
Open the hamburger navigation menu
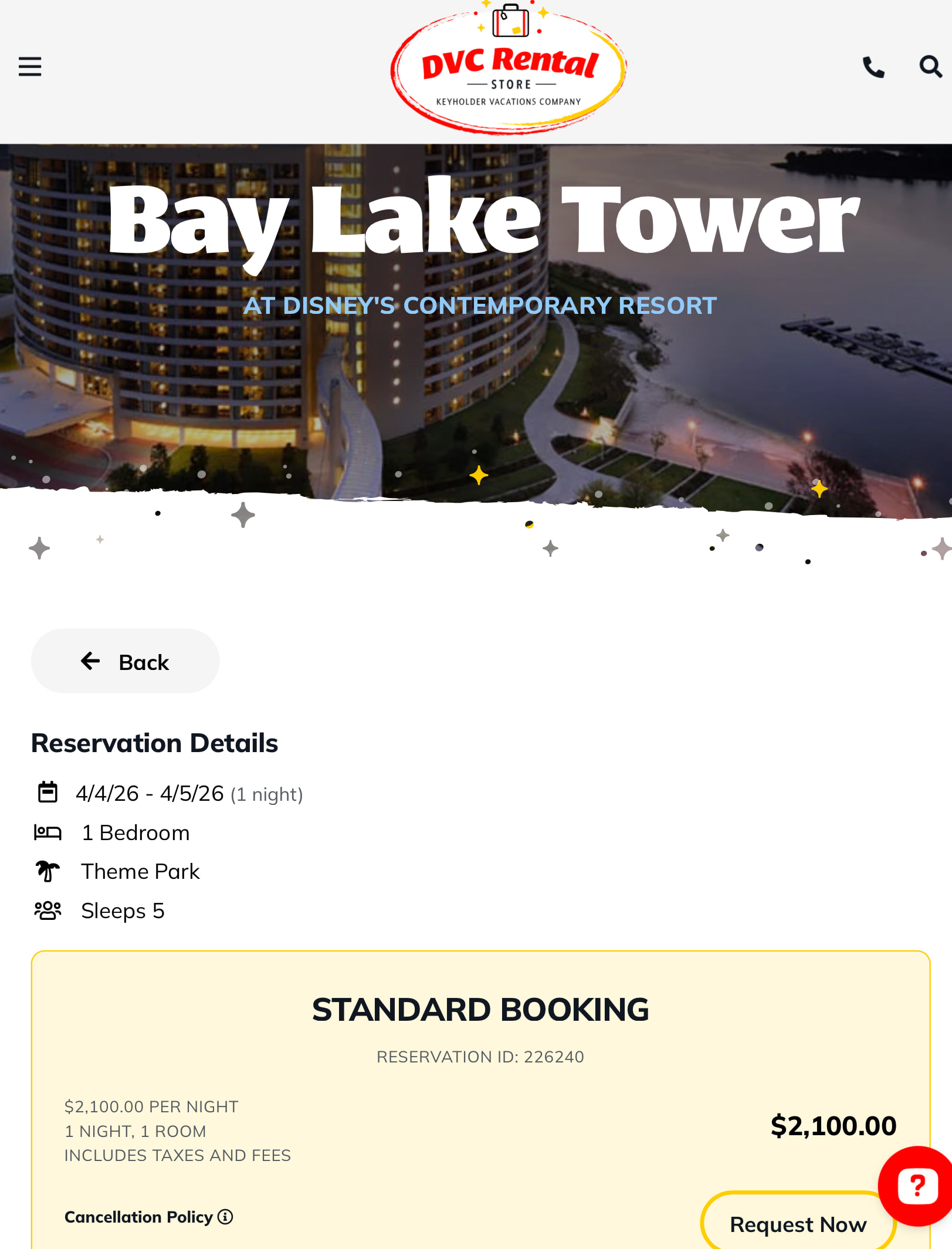pyautogui.click(x=30, y=66)
